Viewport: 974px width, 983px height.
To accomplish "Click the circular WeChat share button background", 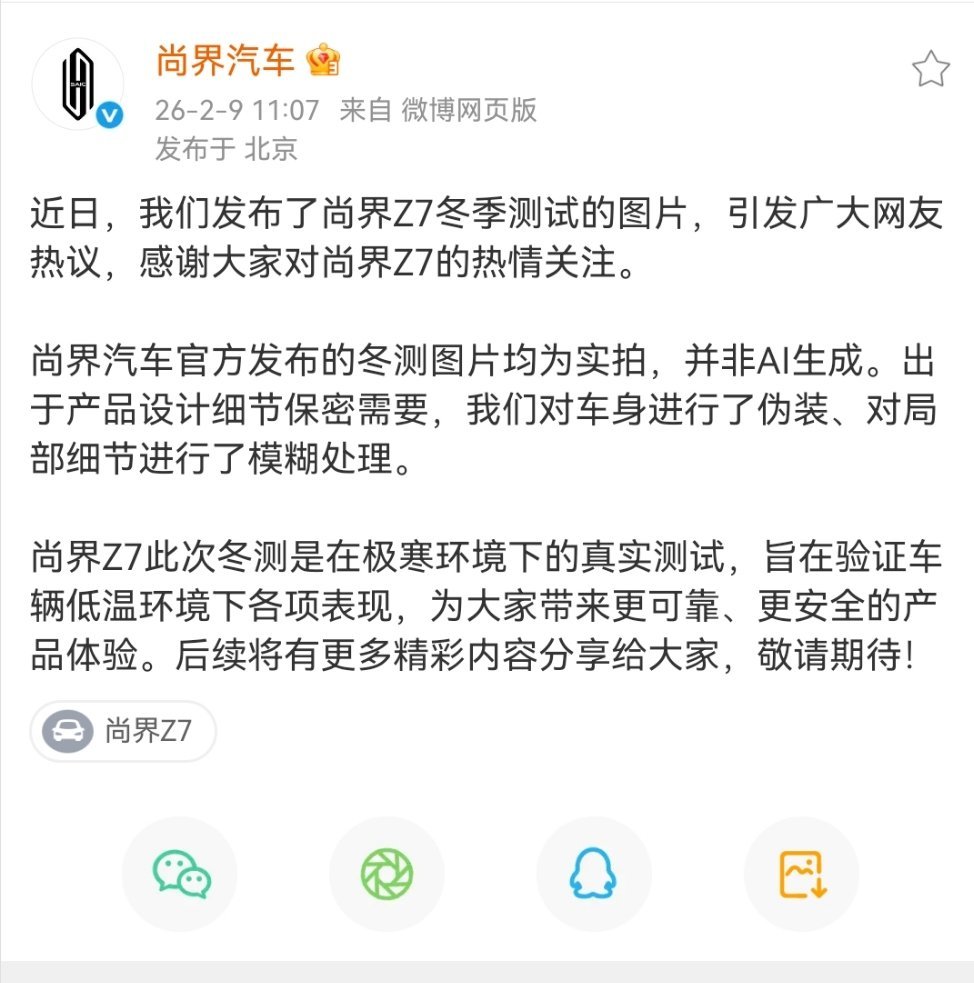I will coord(179,873).
